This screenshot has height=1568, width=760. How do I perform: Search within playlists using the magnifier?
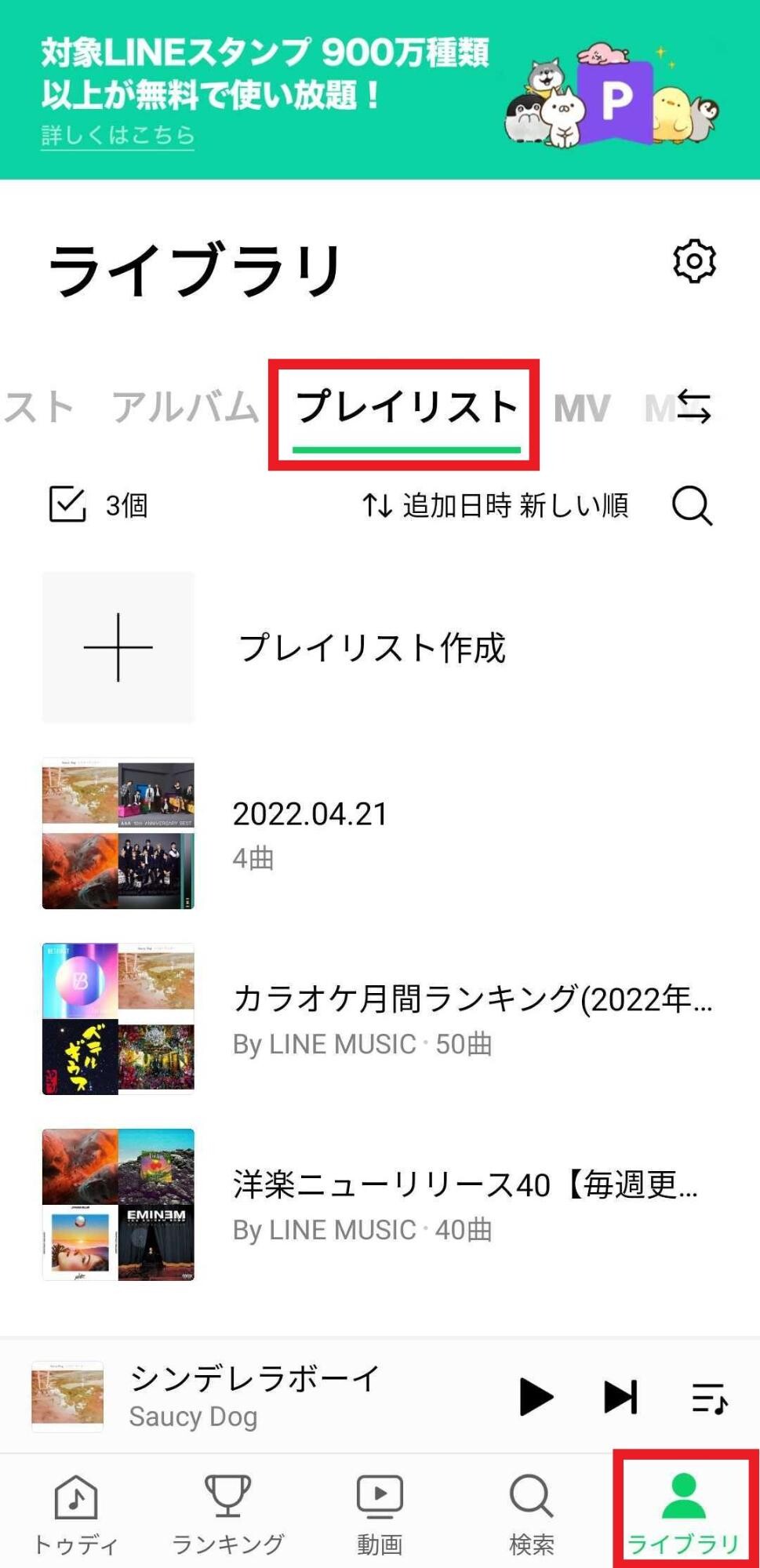692,505
